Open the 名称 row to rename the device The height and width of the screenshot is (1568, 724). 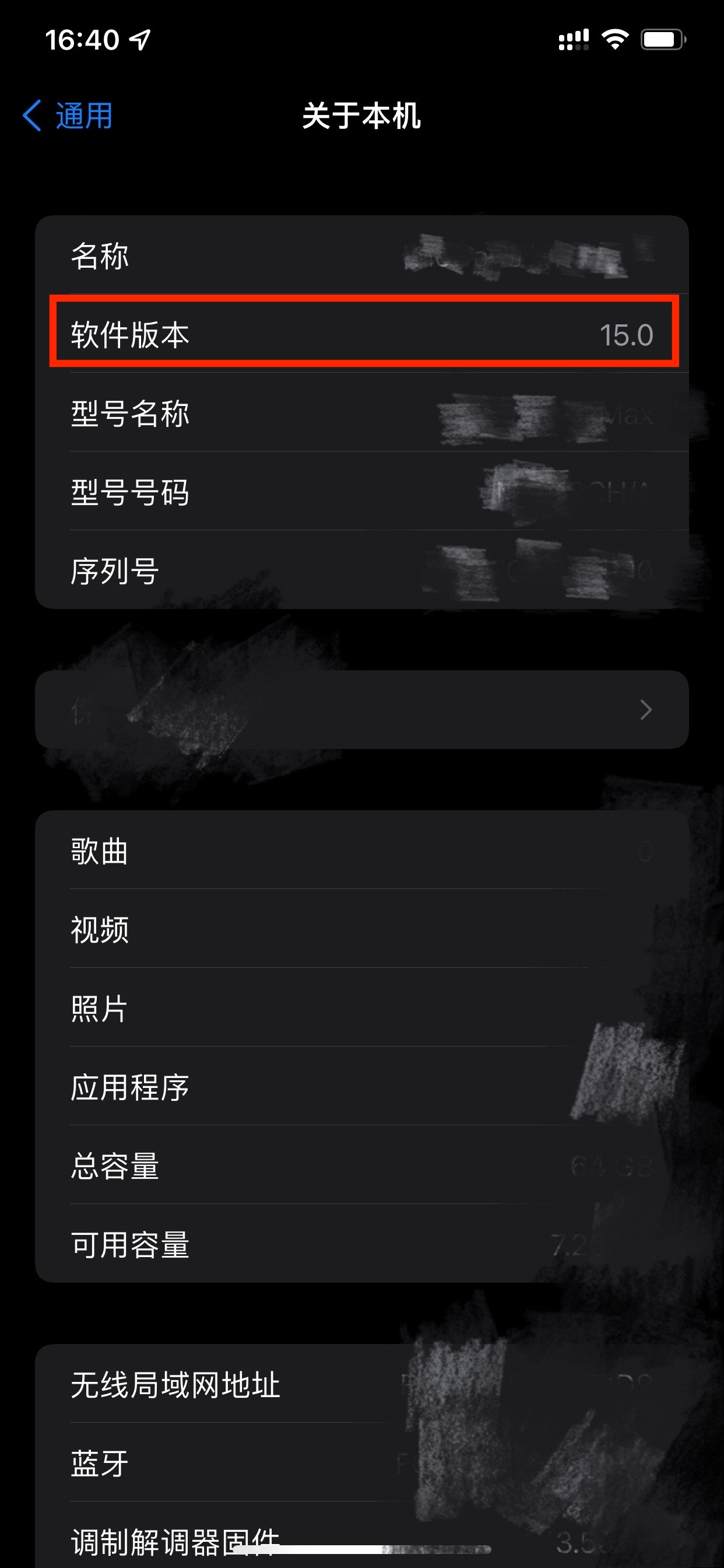(361, 256)
